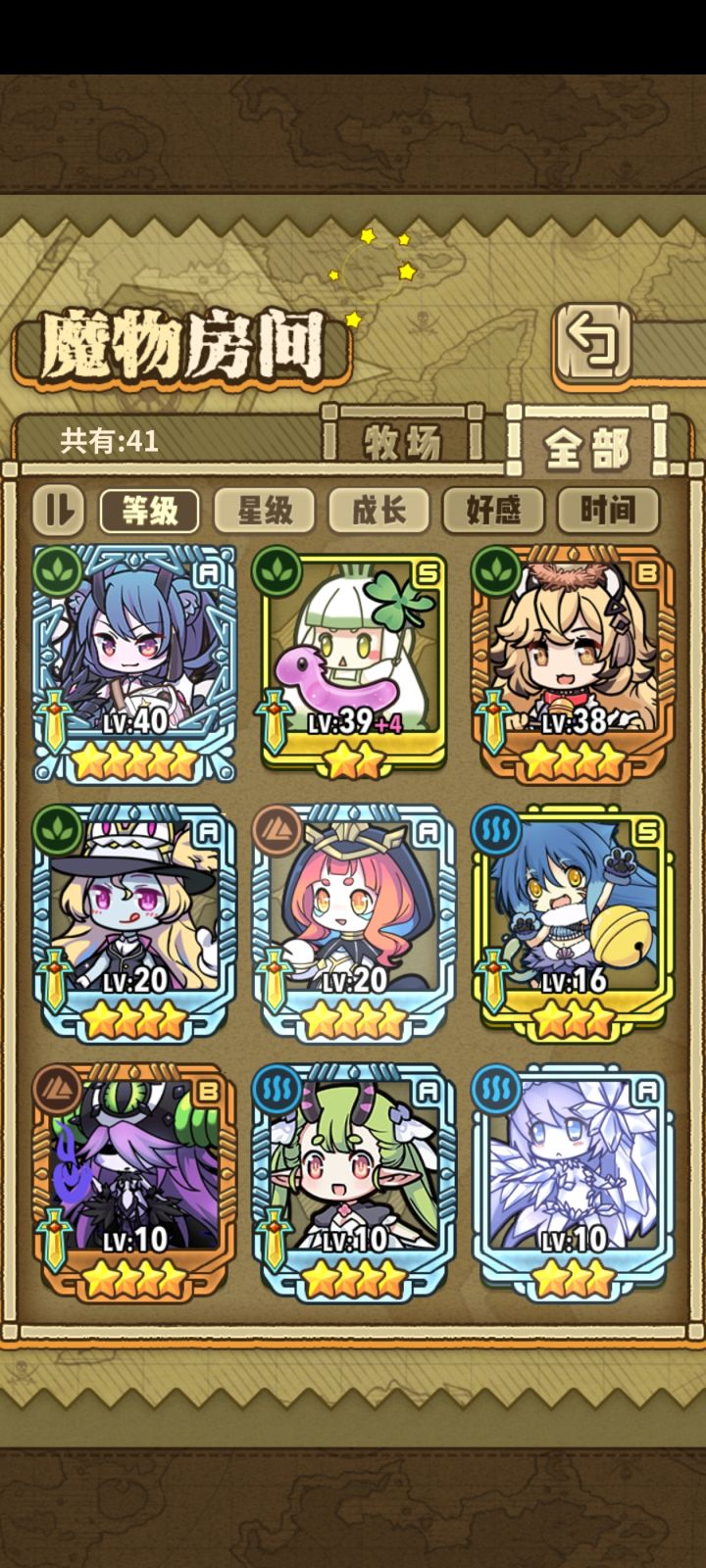Click the leaf element icon on Lv:39 onion monster
Viewport: 706px width, 1568px height.
(x=277, y=571)
